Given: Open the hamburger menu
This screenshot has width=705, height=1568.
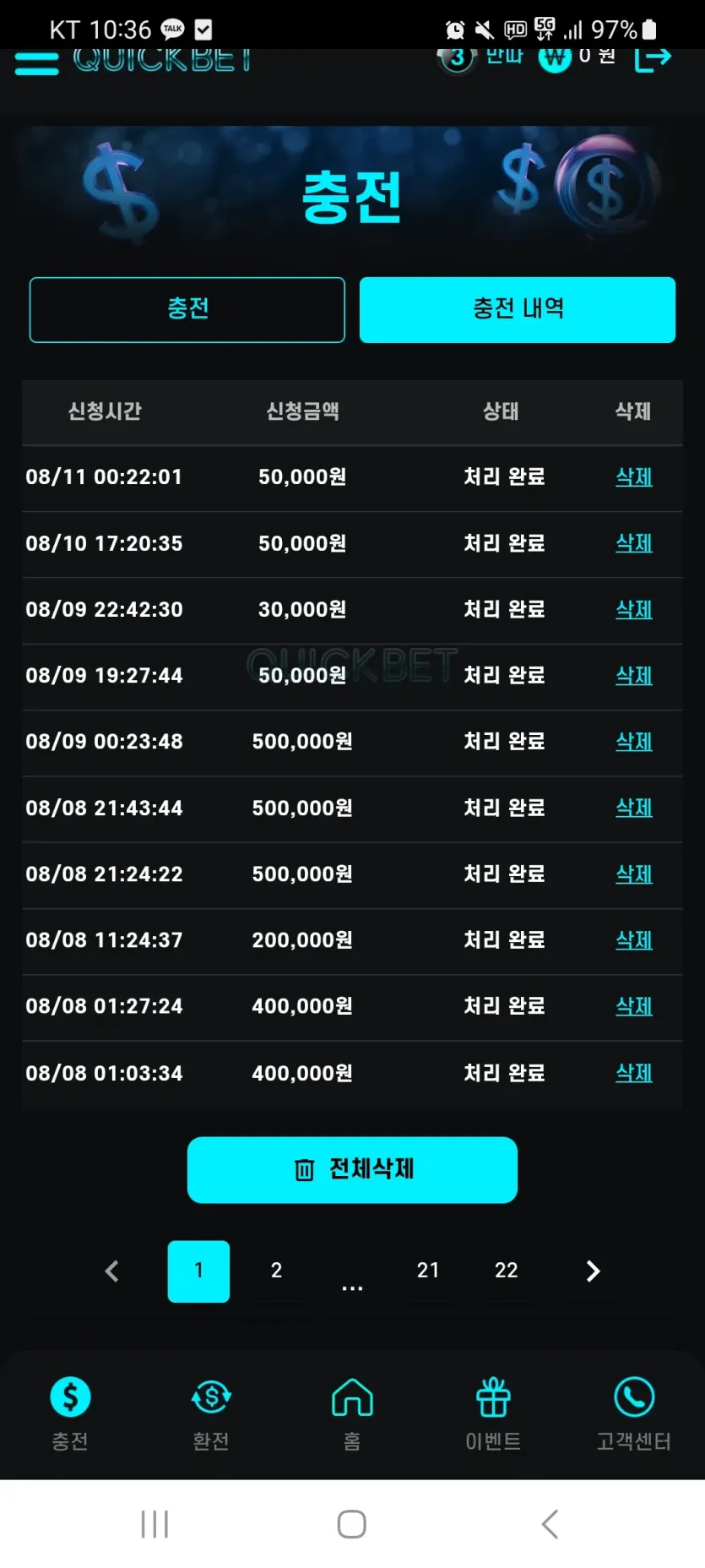Looking at the screenshot, I should [37, 63].
